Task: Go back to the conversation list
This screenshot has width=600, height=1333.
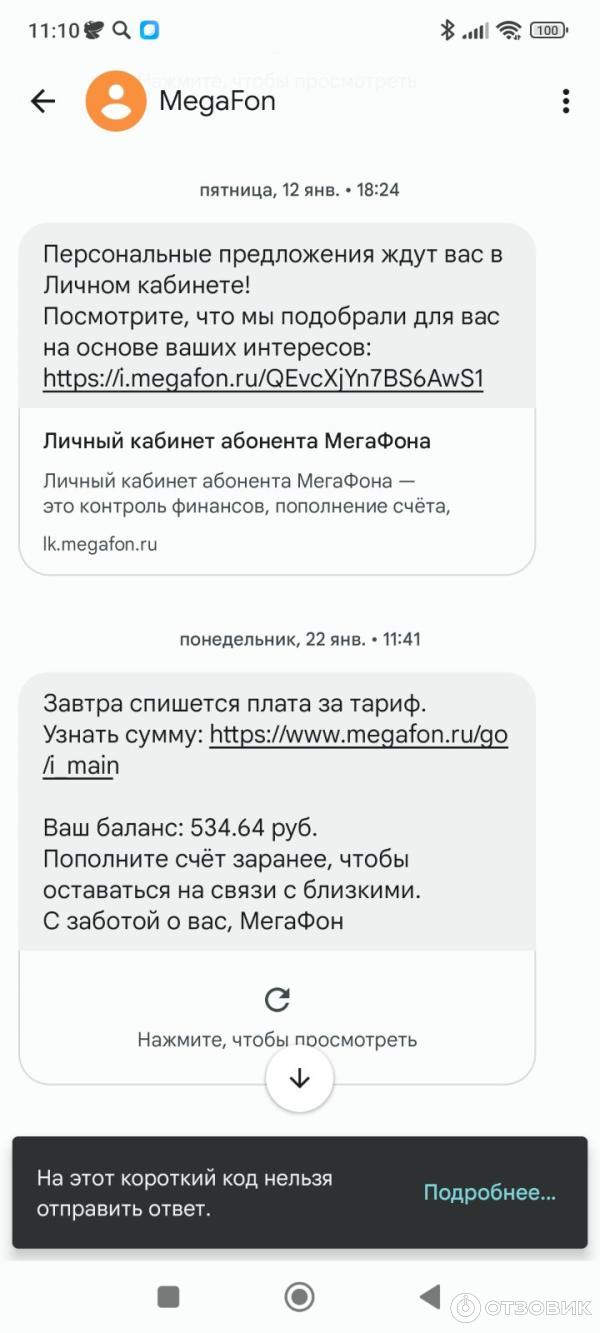Action: [x=43, y=101]
